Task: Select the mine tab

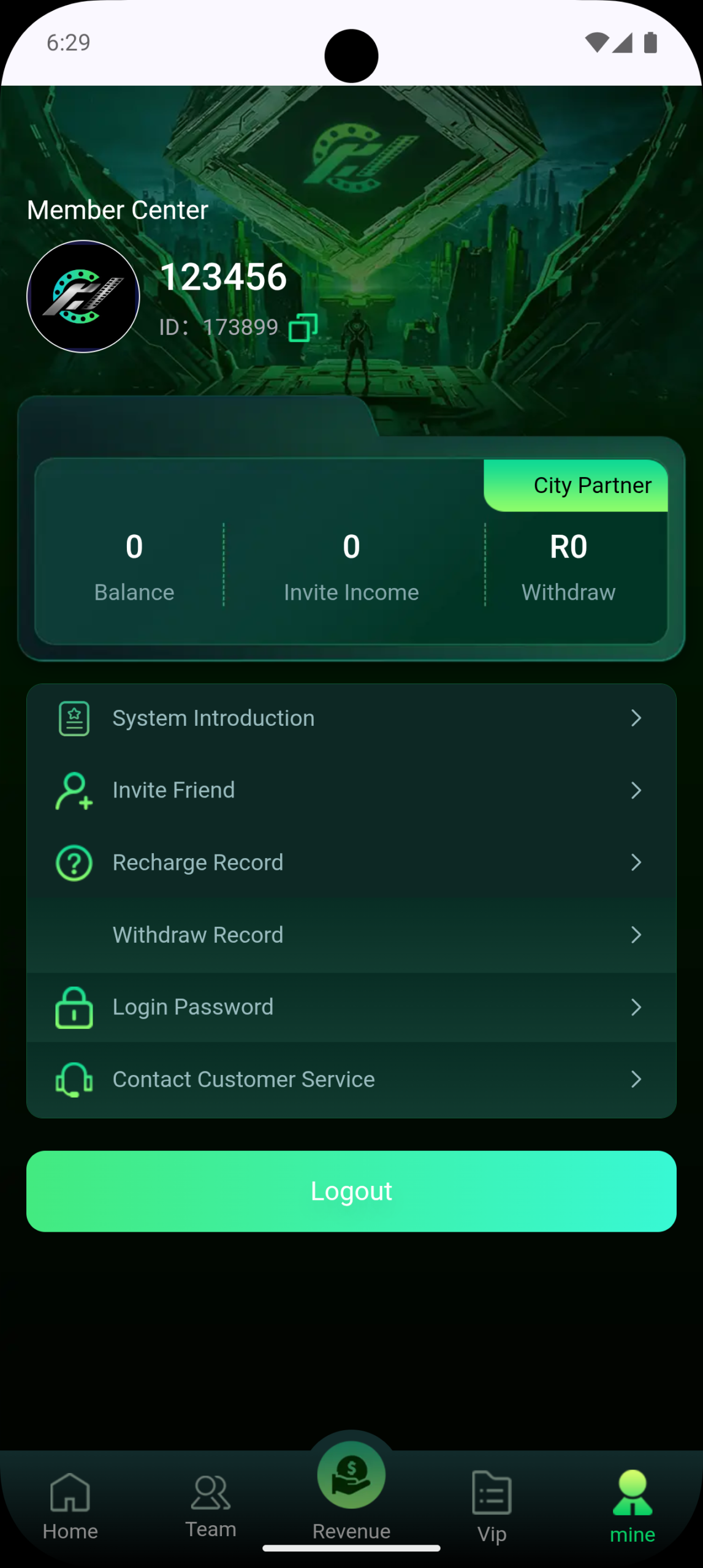Action: (633, 1506)
